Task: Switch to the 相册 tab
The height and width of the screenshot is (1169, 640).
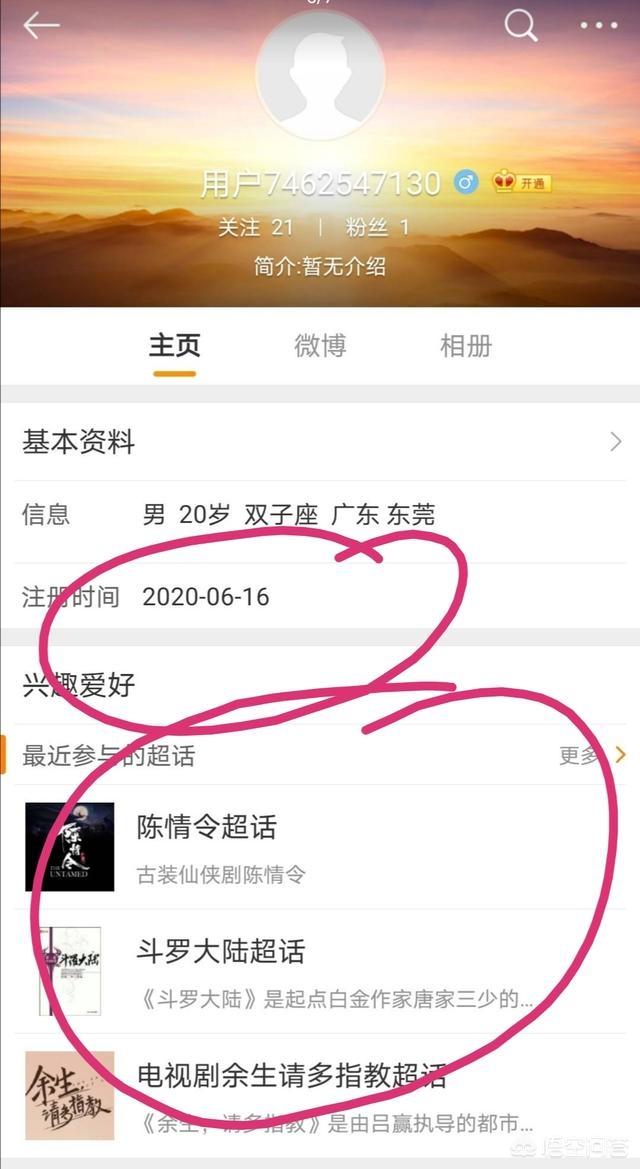Action: pyautogui.click(x=465, y=346)
